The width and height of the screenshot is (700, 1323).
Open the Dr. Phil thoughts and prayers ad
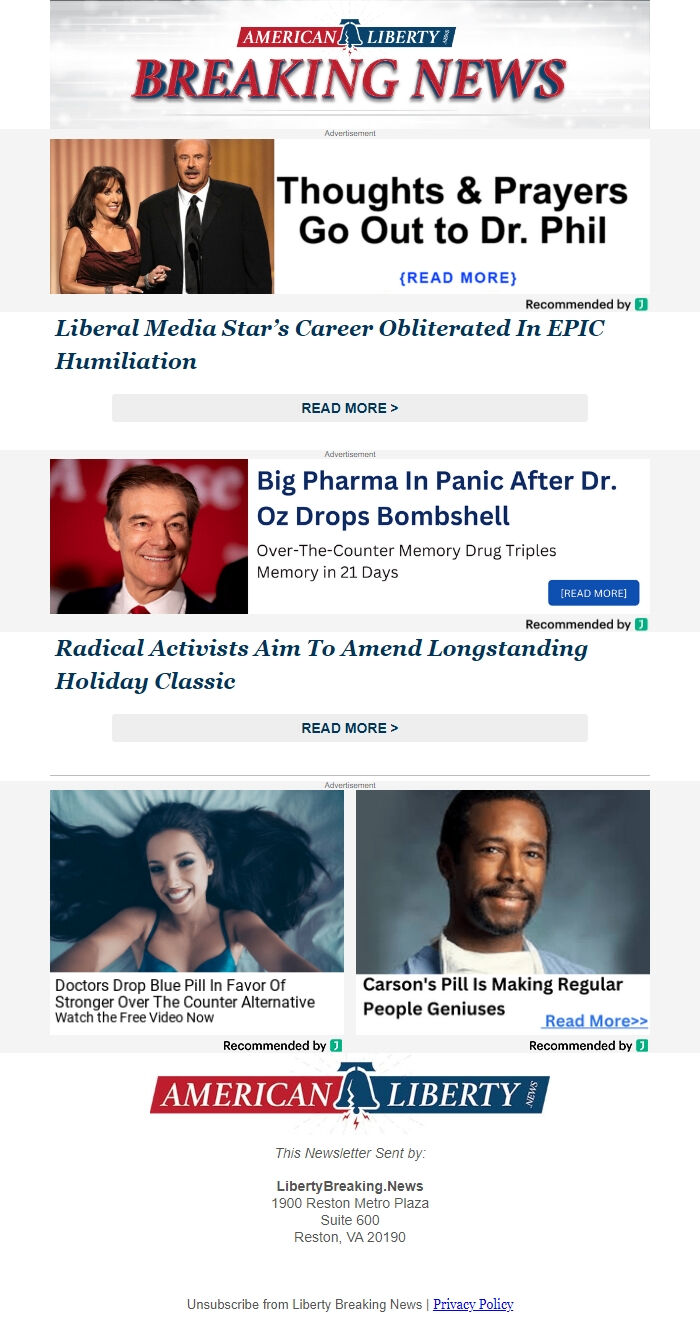point(350,216)
